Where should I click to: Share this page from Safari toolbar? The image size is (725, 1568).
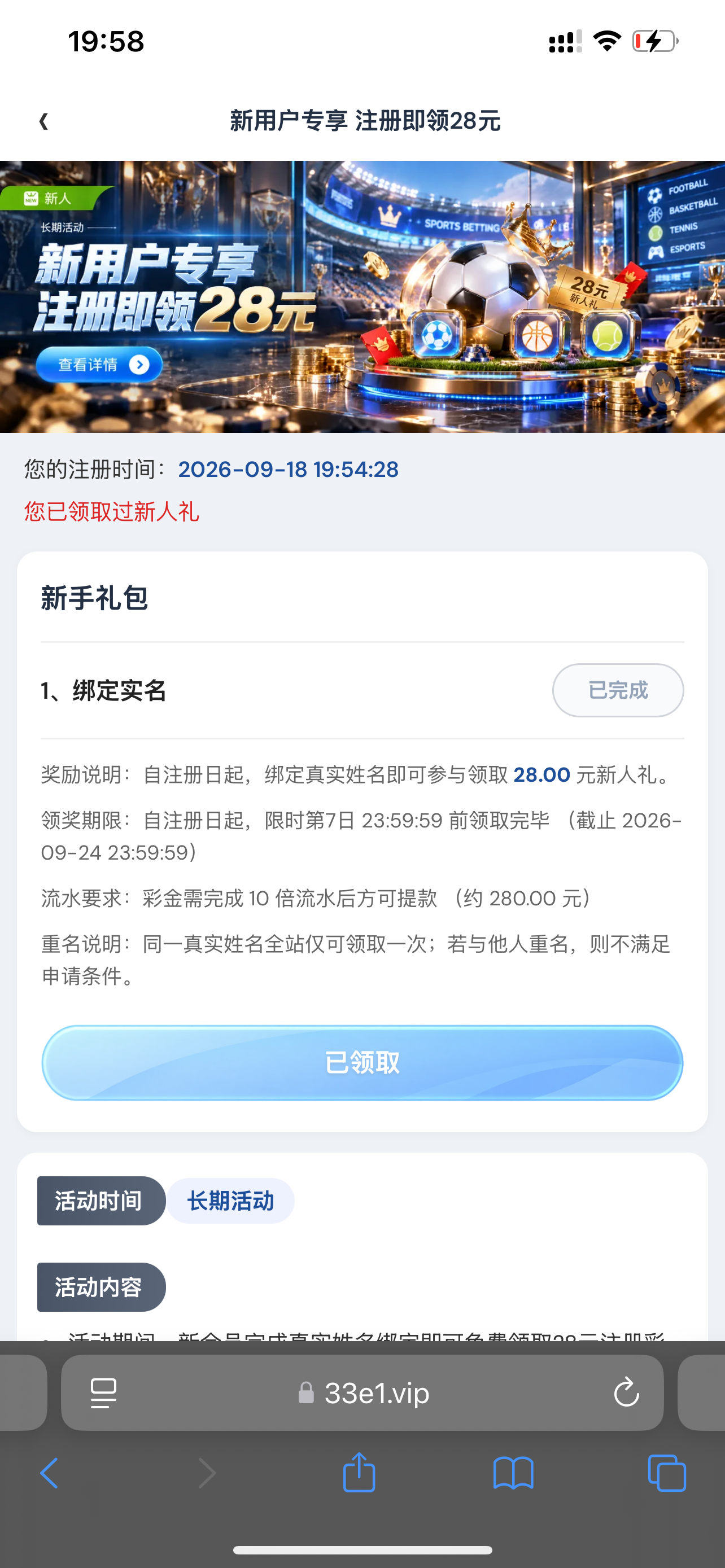click(x=359, y=1472)
